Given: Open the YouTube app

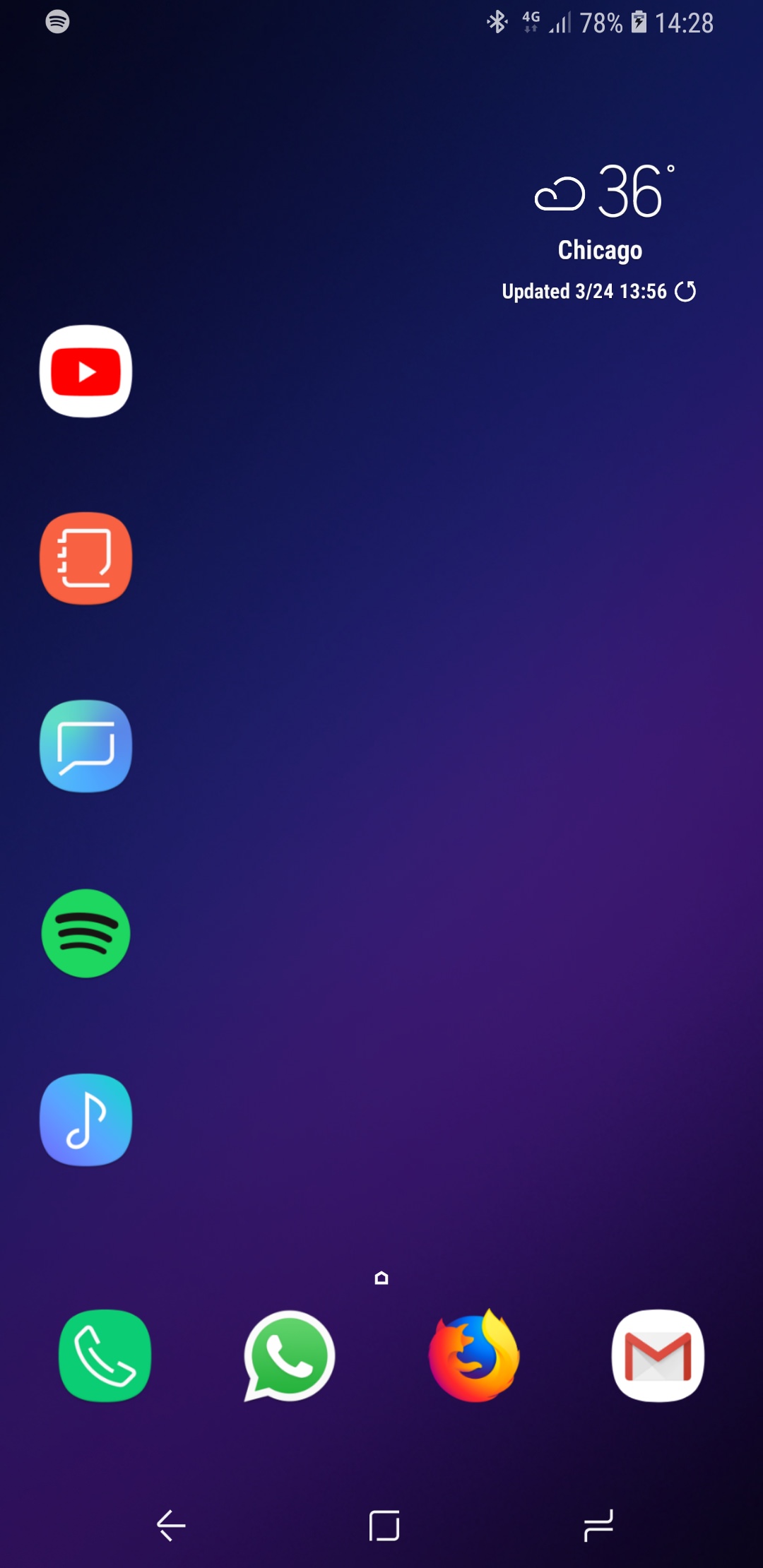Looking at the screenshot, I should (x=85, y=372).
